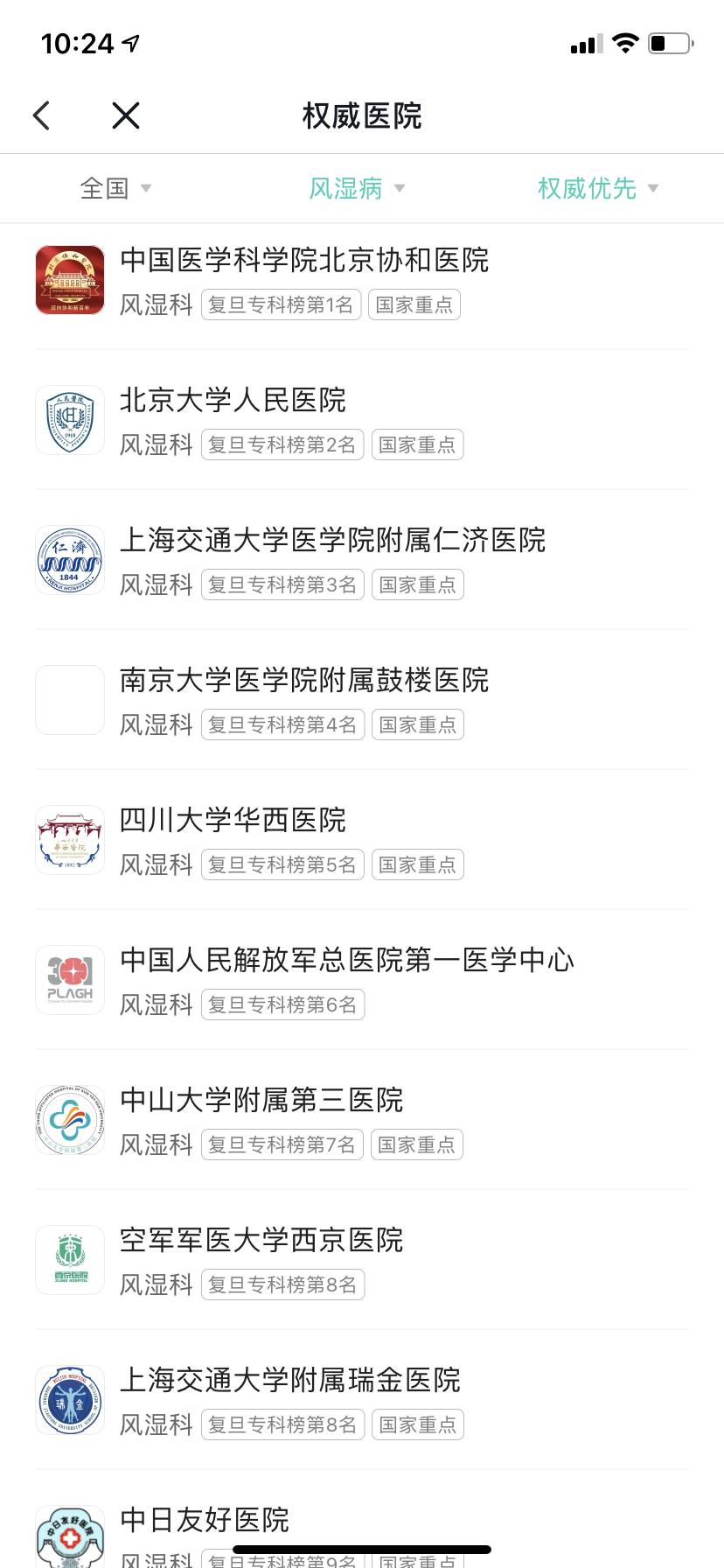The height and width of the screenshot is (1568, 724).
Task: View 中山大学附属第三医院 details
Action: click(261, 1100)
